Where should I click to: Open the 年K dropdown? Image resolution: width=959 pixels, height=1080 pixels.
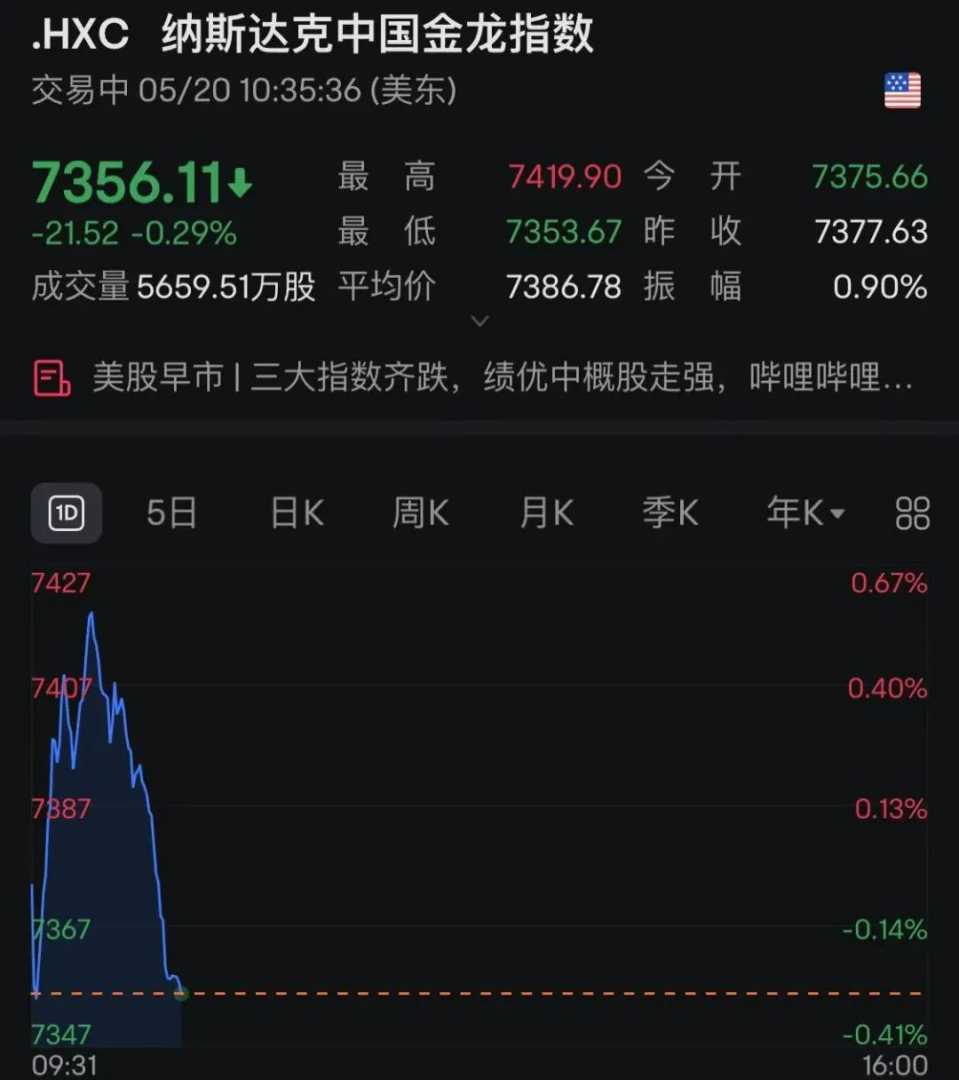(805, 513)
